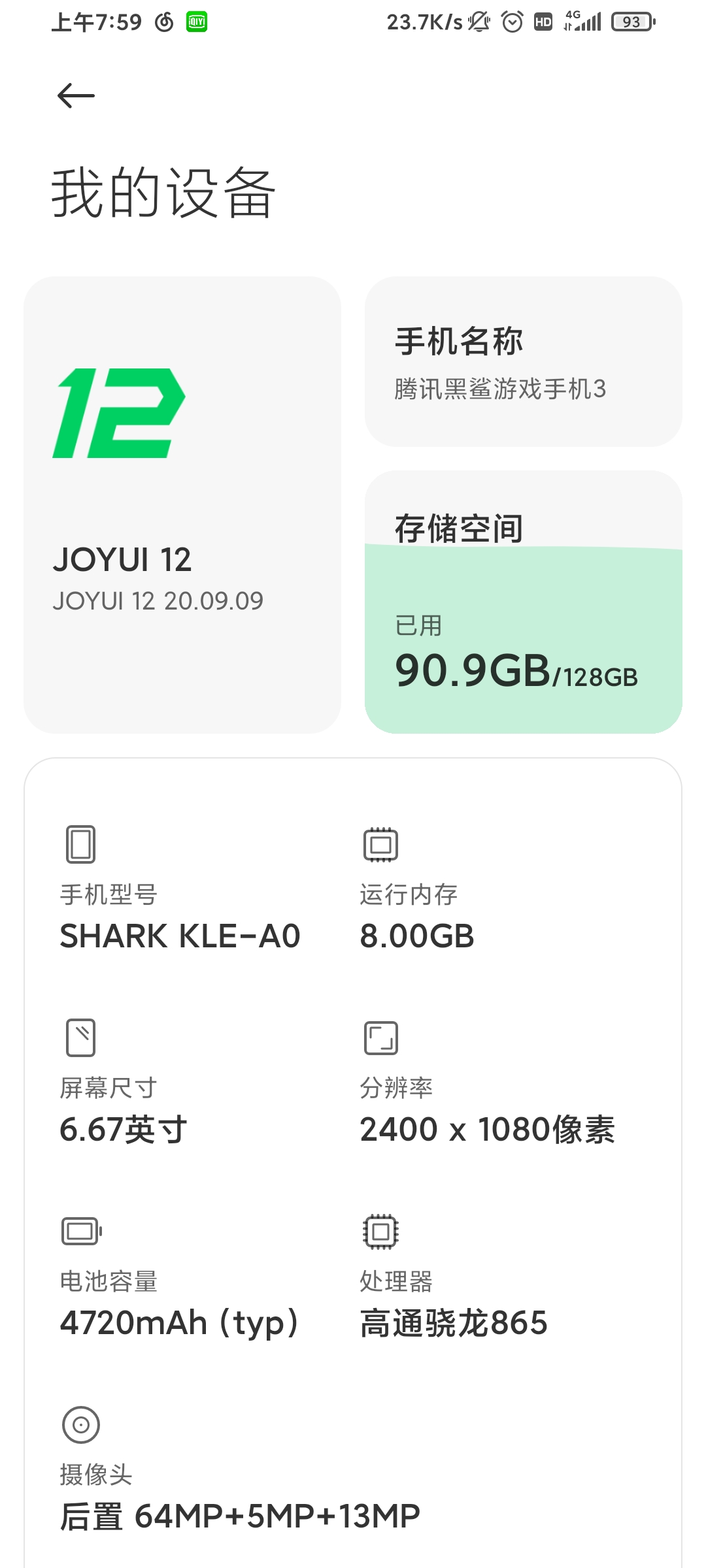The height and width of the screenshot is (1568, 706).
Task: Open the 存储空间 storage card
Action: [524, 602]
